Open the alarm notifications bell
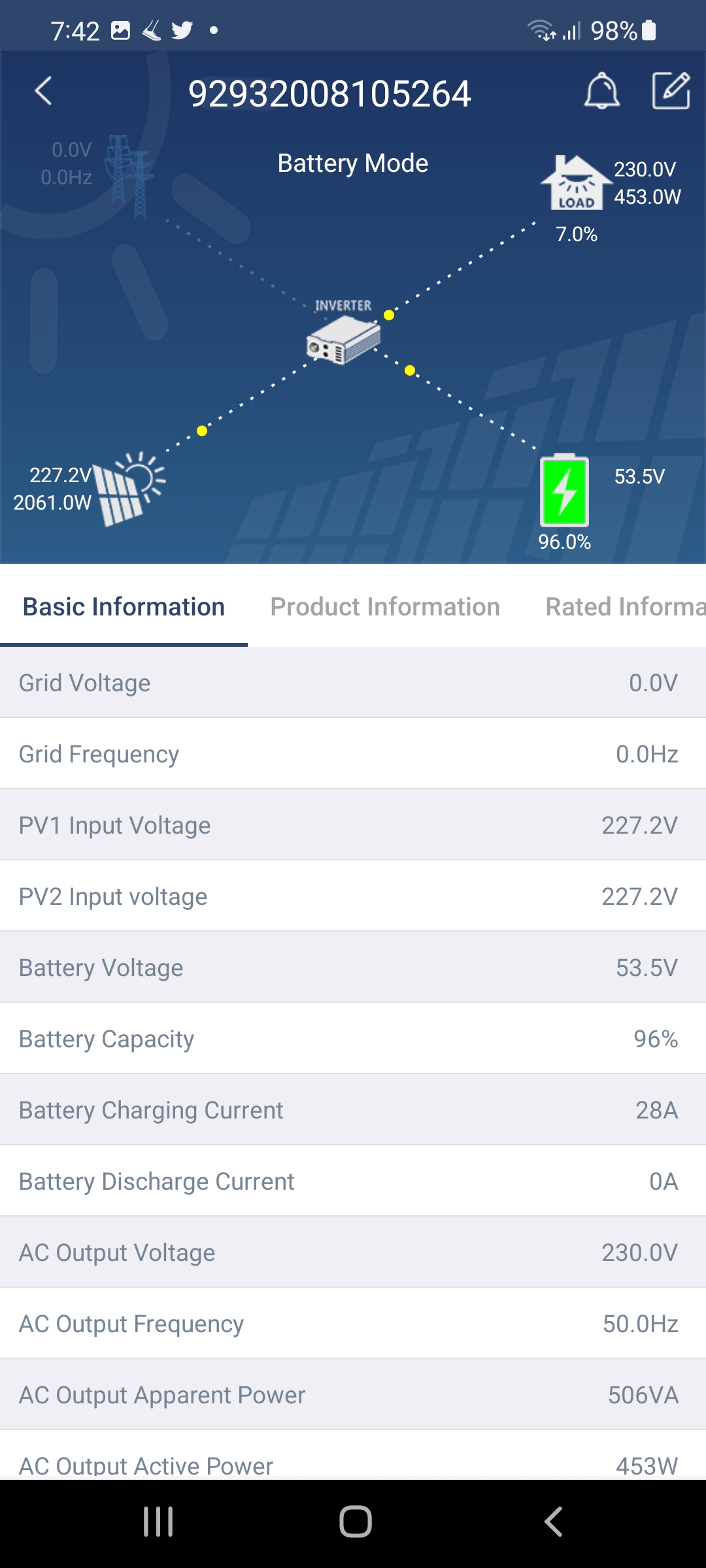The width and height of the screenshot is (706, 1568). pos(601,91)
